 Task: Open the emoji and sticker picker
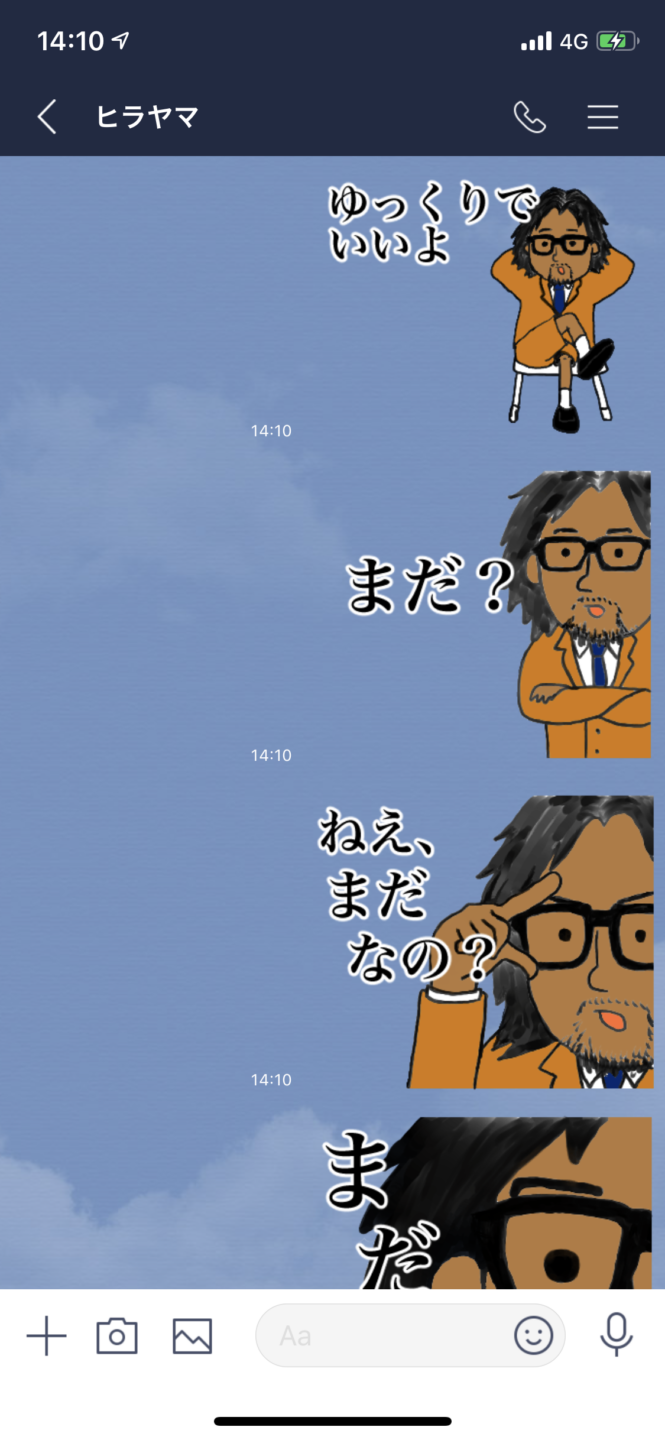tap(533, 1335)
